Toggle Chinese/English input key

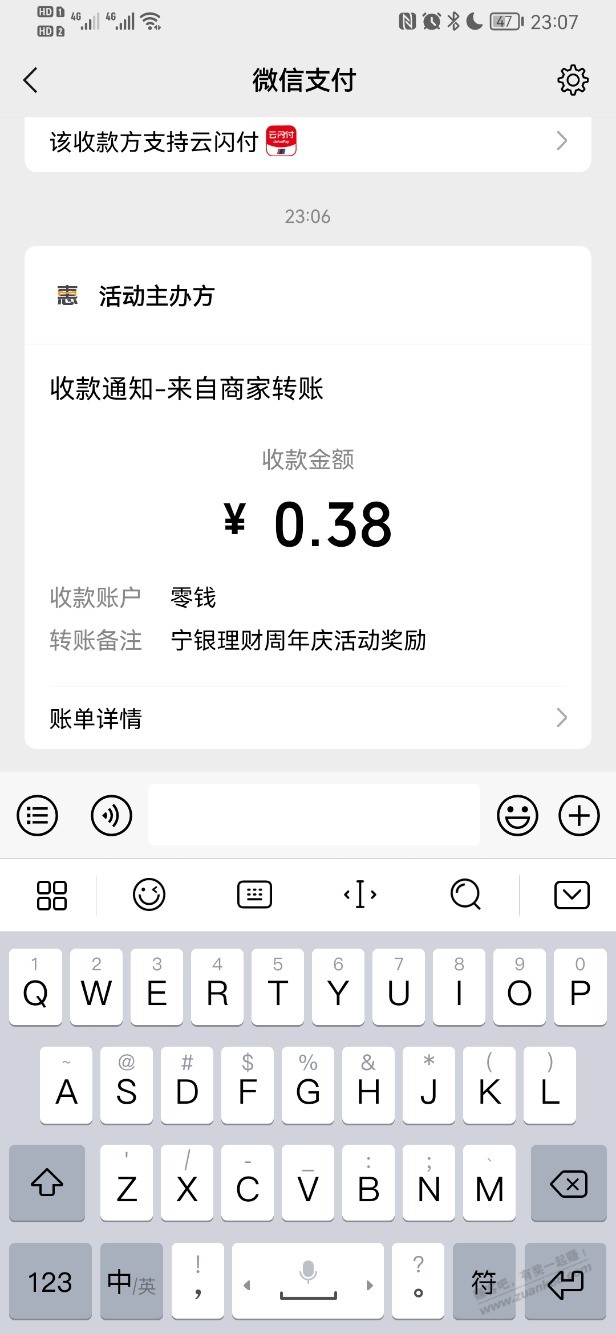click(x=131, y=1281)
